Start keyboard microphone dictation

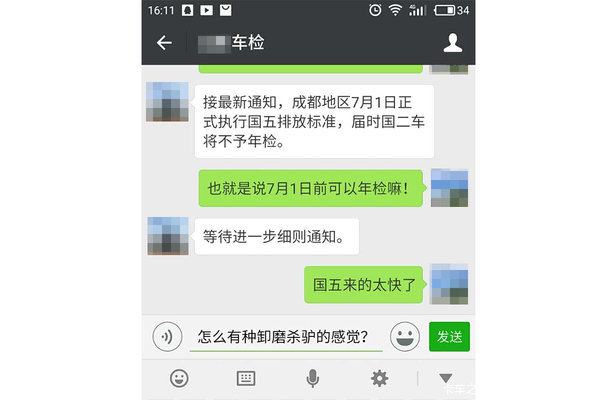pyautogui.click(x=312, y=378)
